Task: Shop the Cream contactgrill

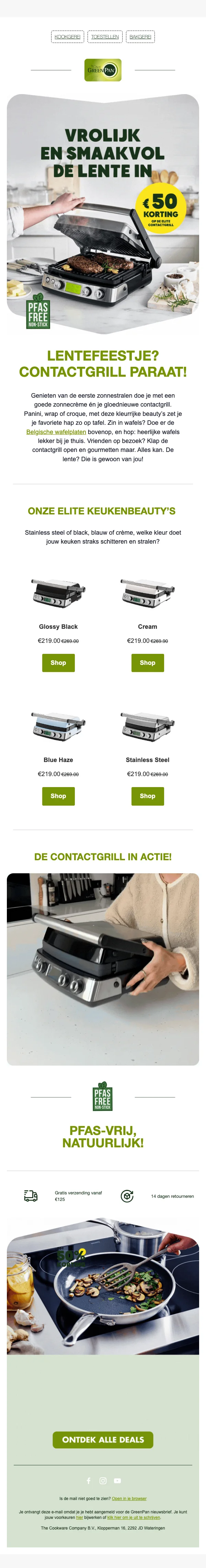Action: tap(148, 662)
